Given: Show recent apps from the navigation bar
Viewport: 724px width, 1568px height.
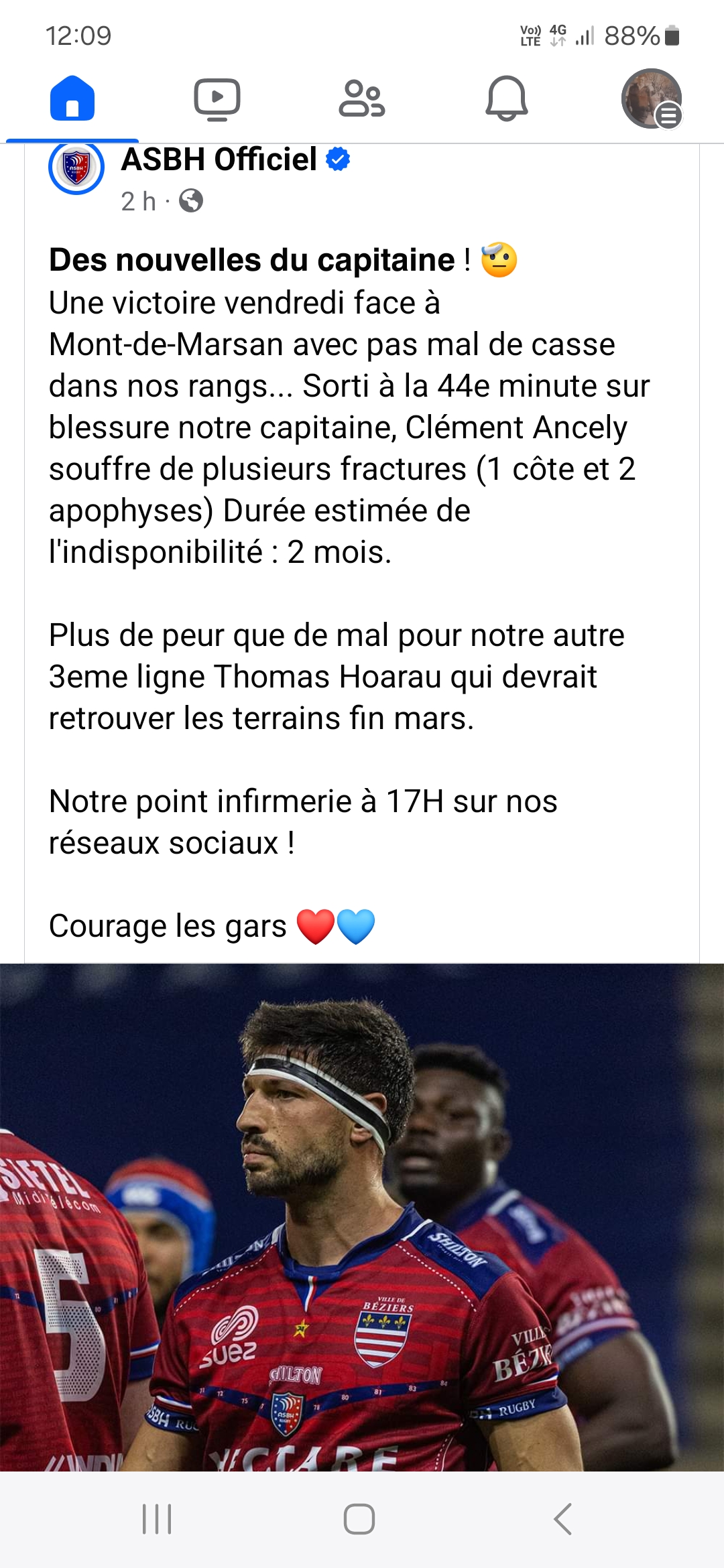Looking at the screenshot, I should click(x=158, y=1518).
